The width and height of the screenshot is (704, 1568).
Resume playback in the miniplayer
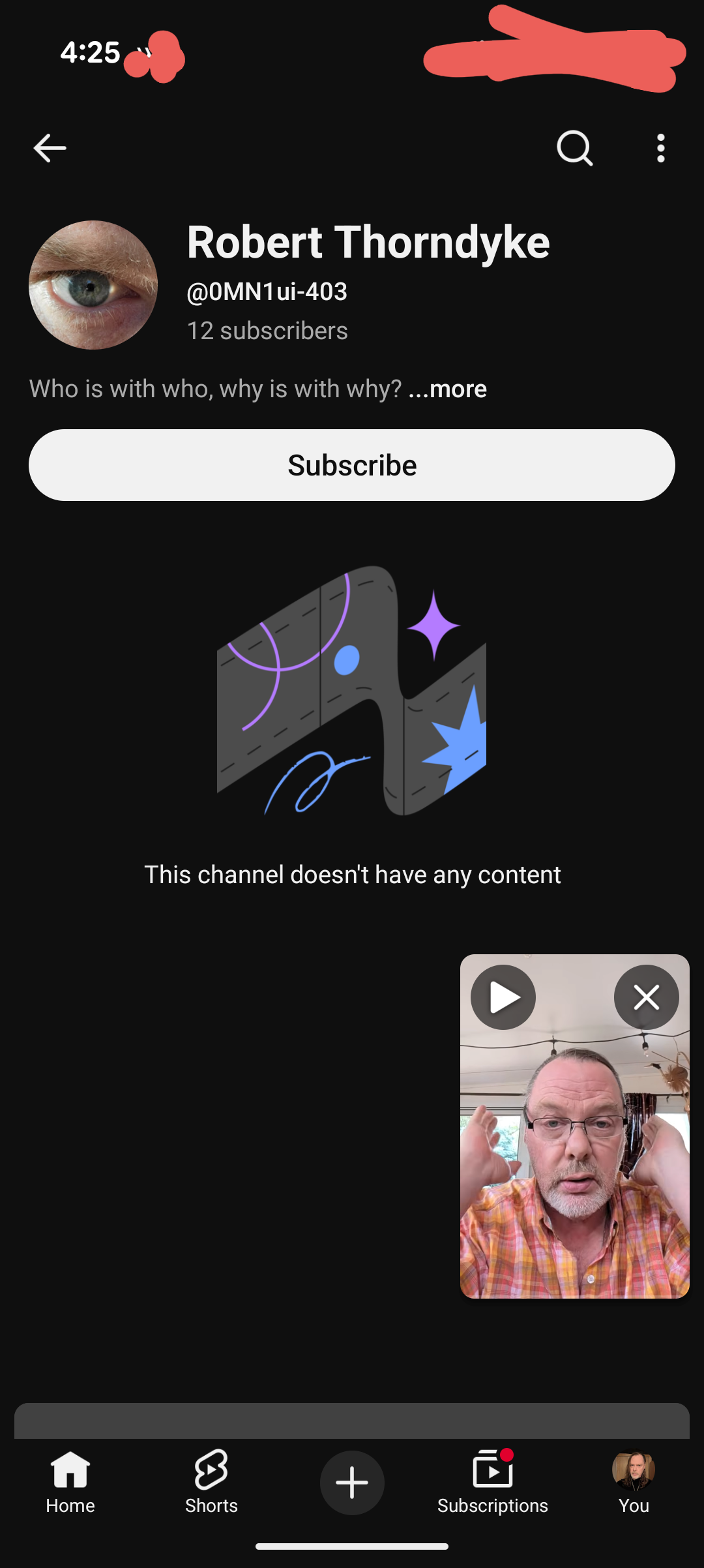[503, 997]
